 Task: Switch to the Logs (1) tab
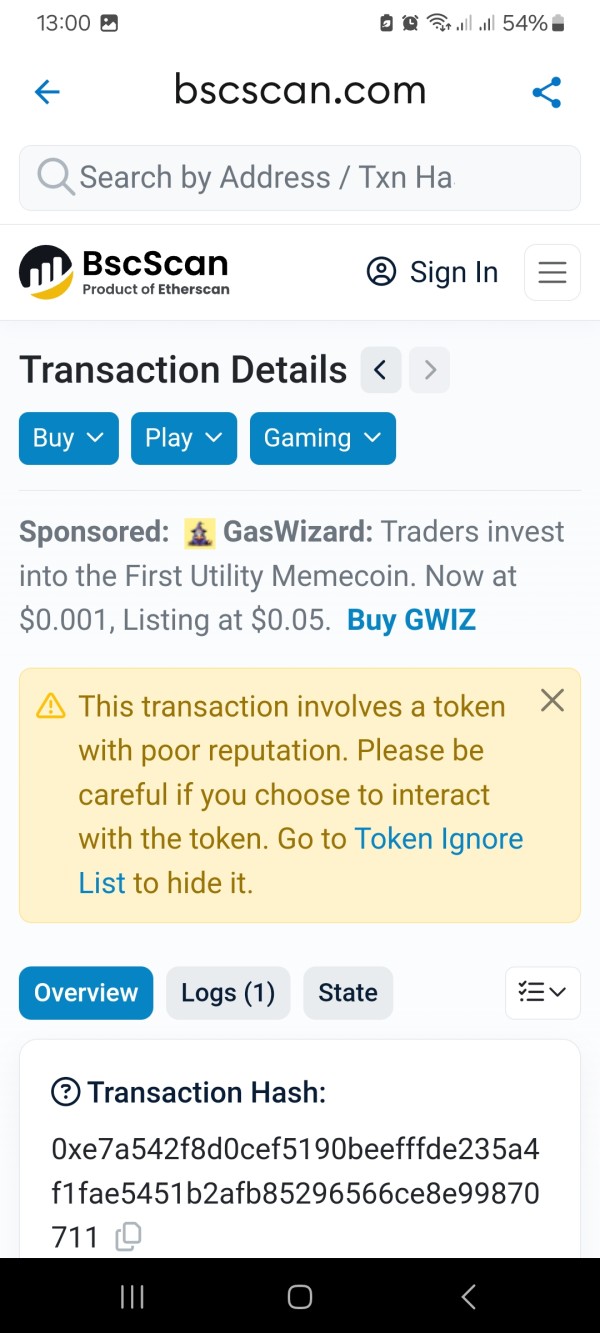[x=228, y=993]
